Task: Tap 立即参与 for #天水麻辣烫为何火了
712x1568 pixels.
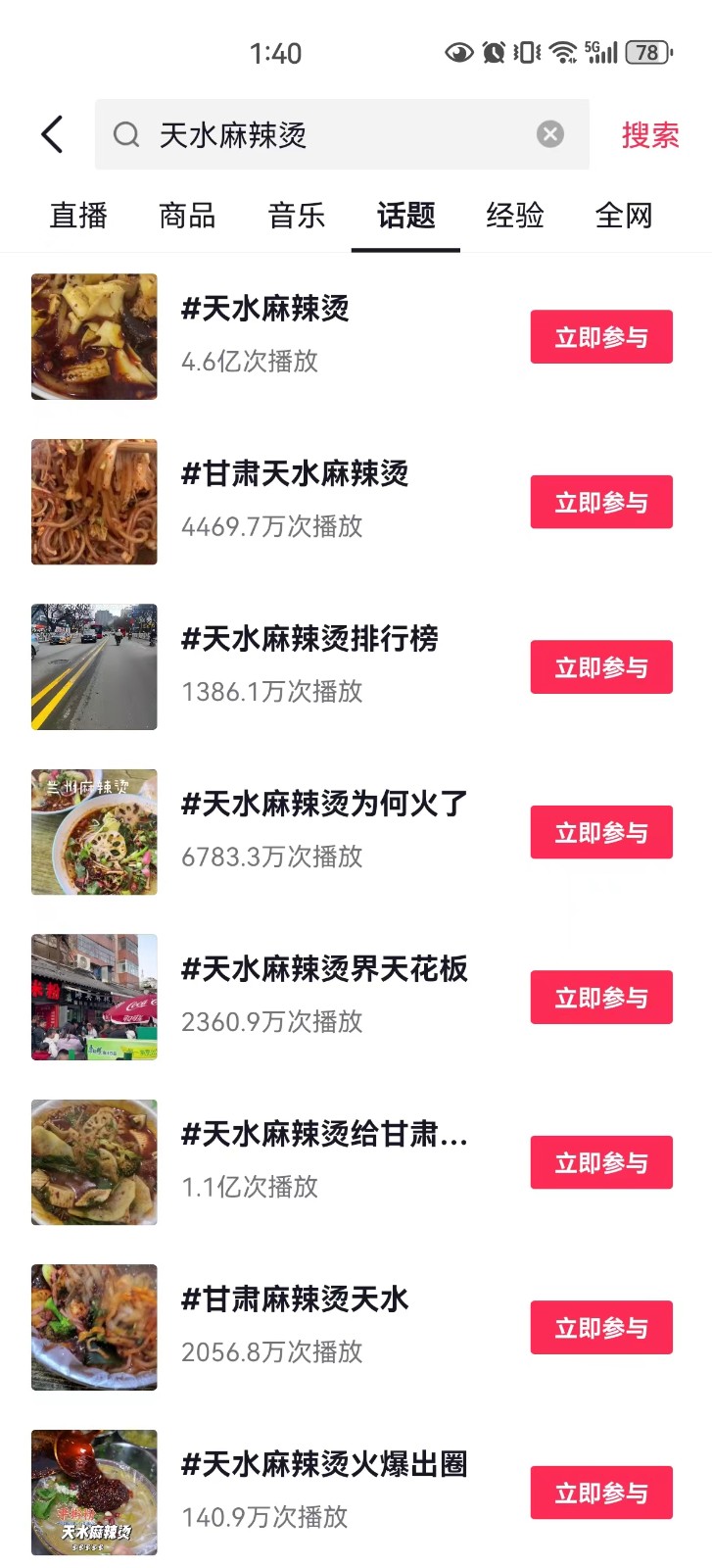Action: (x=601, y=833)
